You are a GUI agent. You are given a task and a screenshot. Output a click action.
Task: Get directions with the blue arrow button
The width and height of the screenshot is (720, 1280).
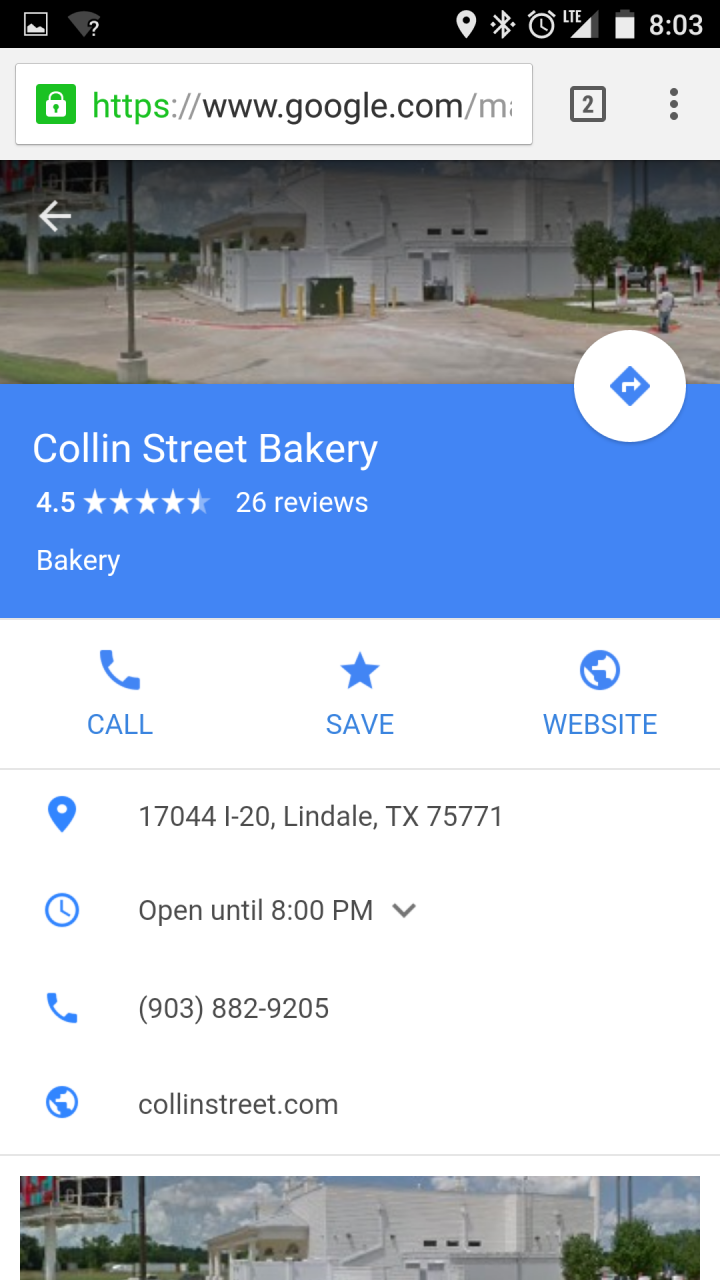click(630, 386)
